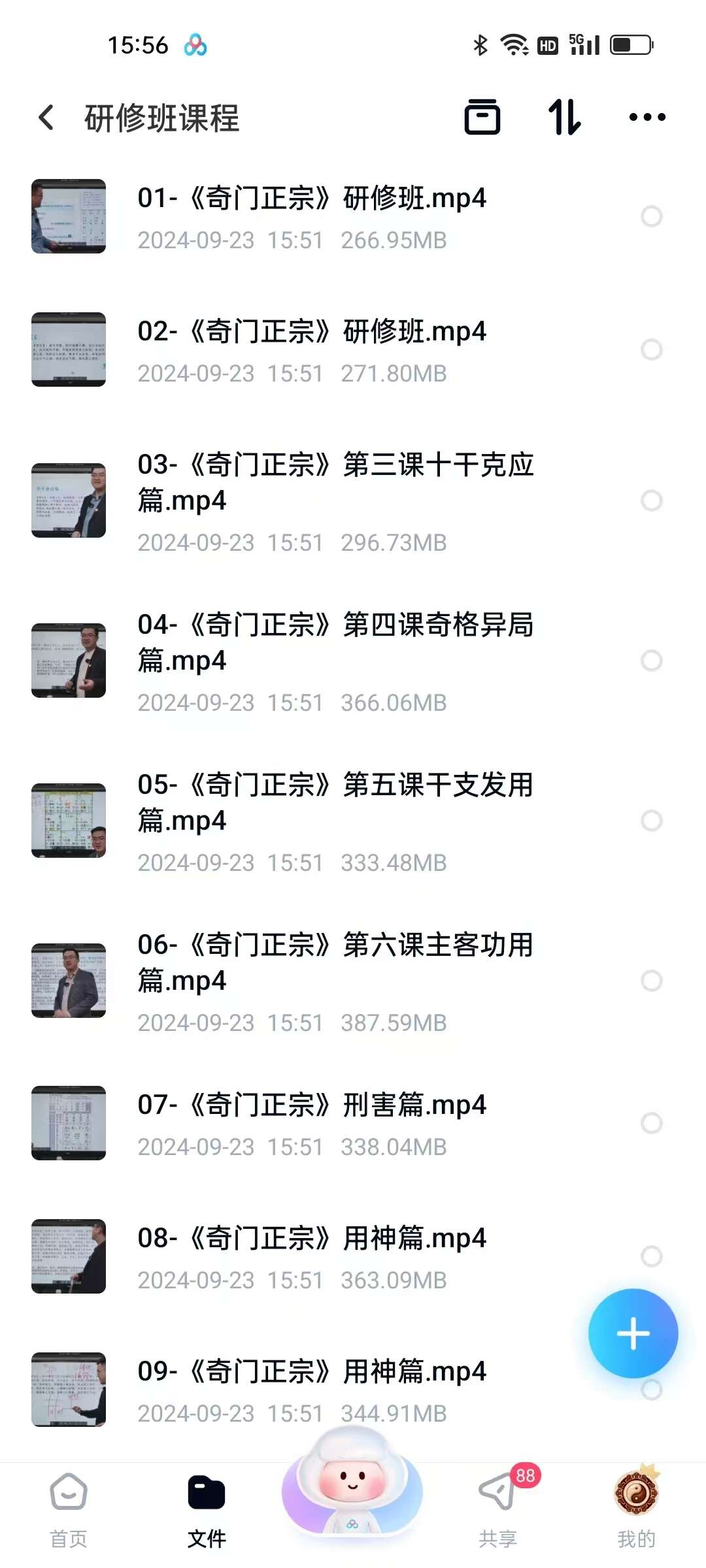Open video 01-《奇门正宗》研修班.mp4
Image resolution: width=706 pixels, height=1568 pixels.
[x=311, y=199]
